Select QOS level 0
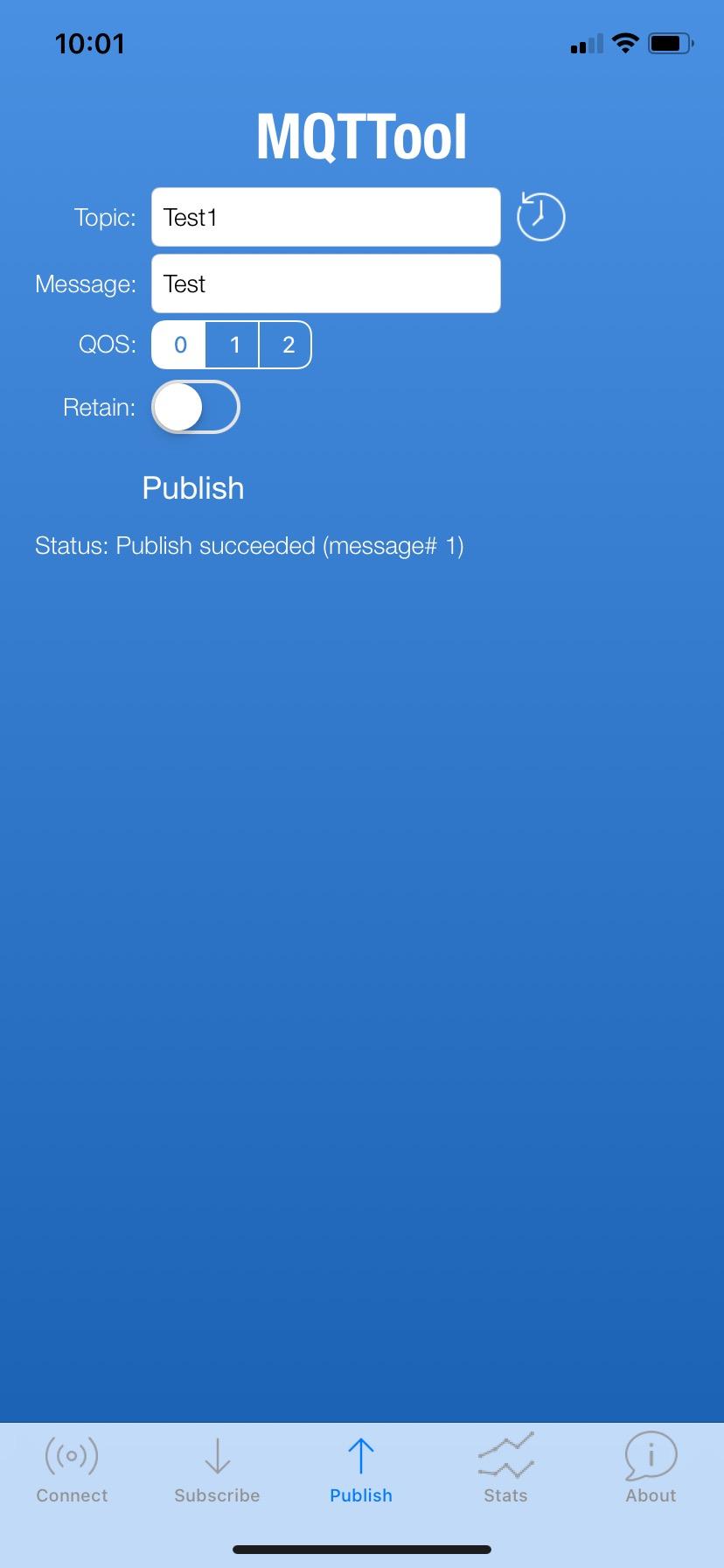Viewport: 724px width, 1568px height. coord(179,345)
